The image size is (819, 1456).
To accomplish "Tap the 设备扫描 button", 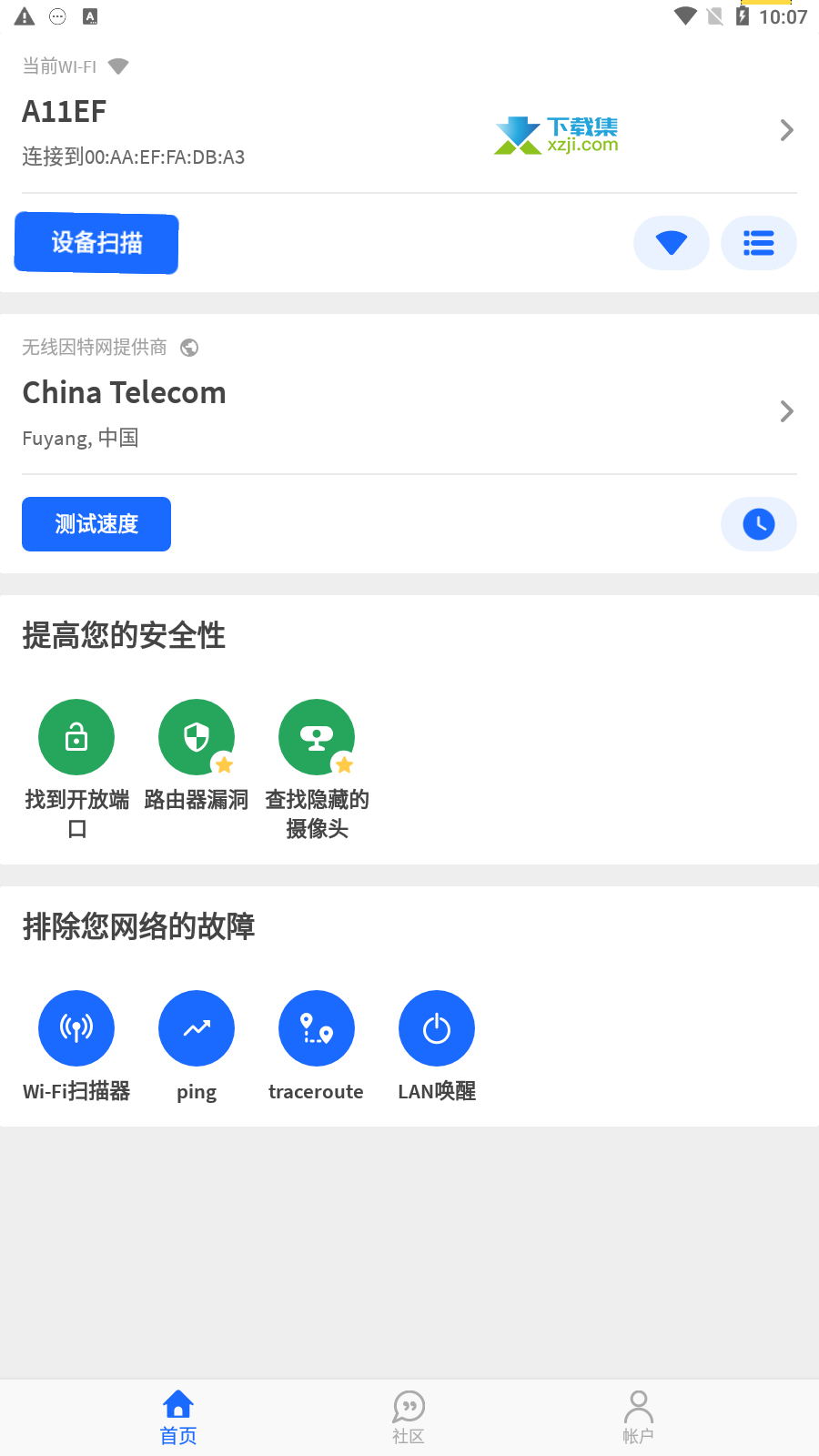I will point(96,243).
